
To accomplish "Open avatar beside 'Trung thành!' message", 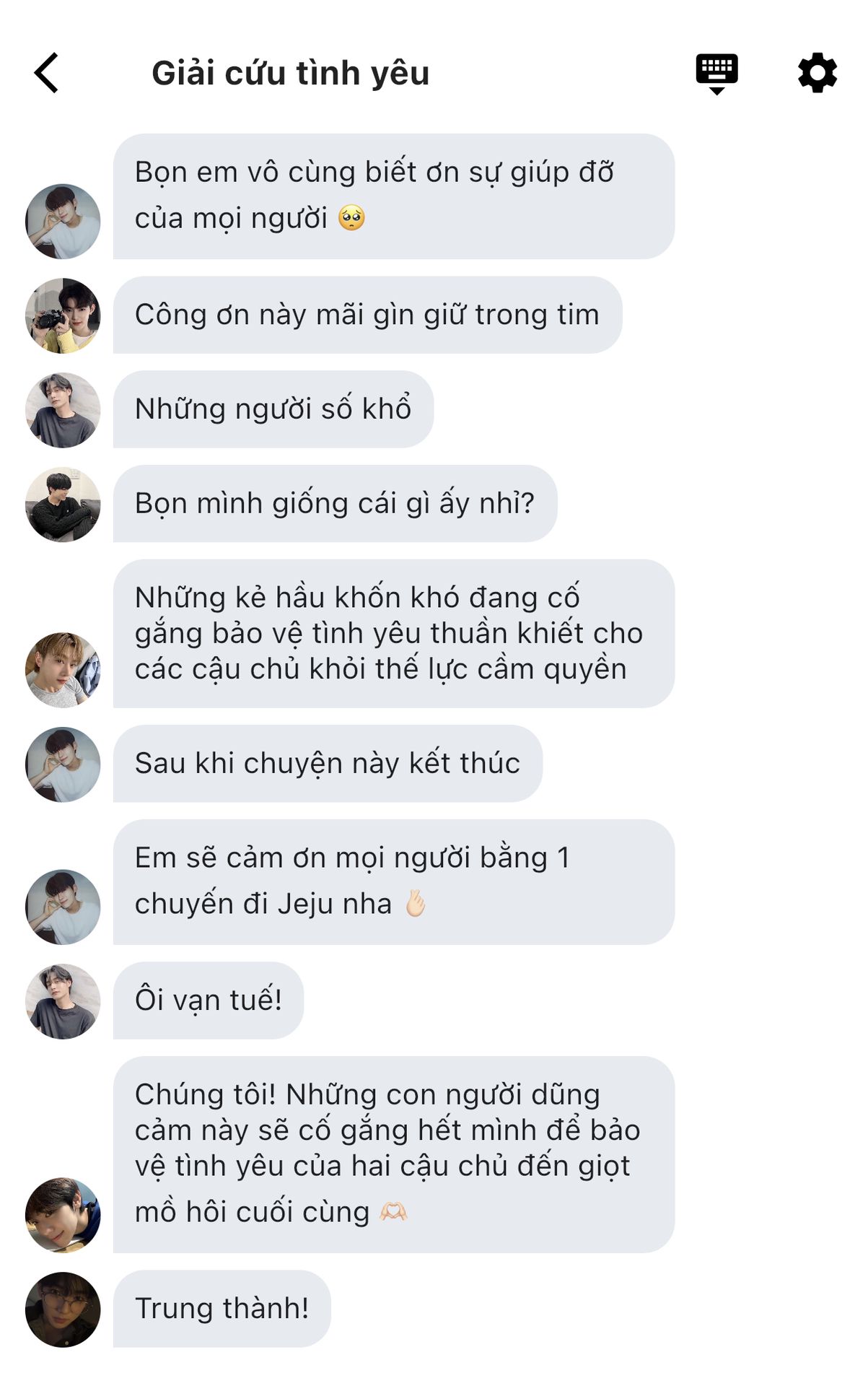I will click(63, 1309).
